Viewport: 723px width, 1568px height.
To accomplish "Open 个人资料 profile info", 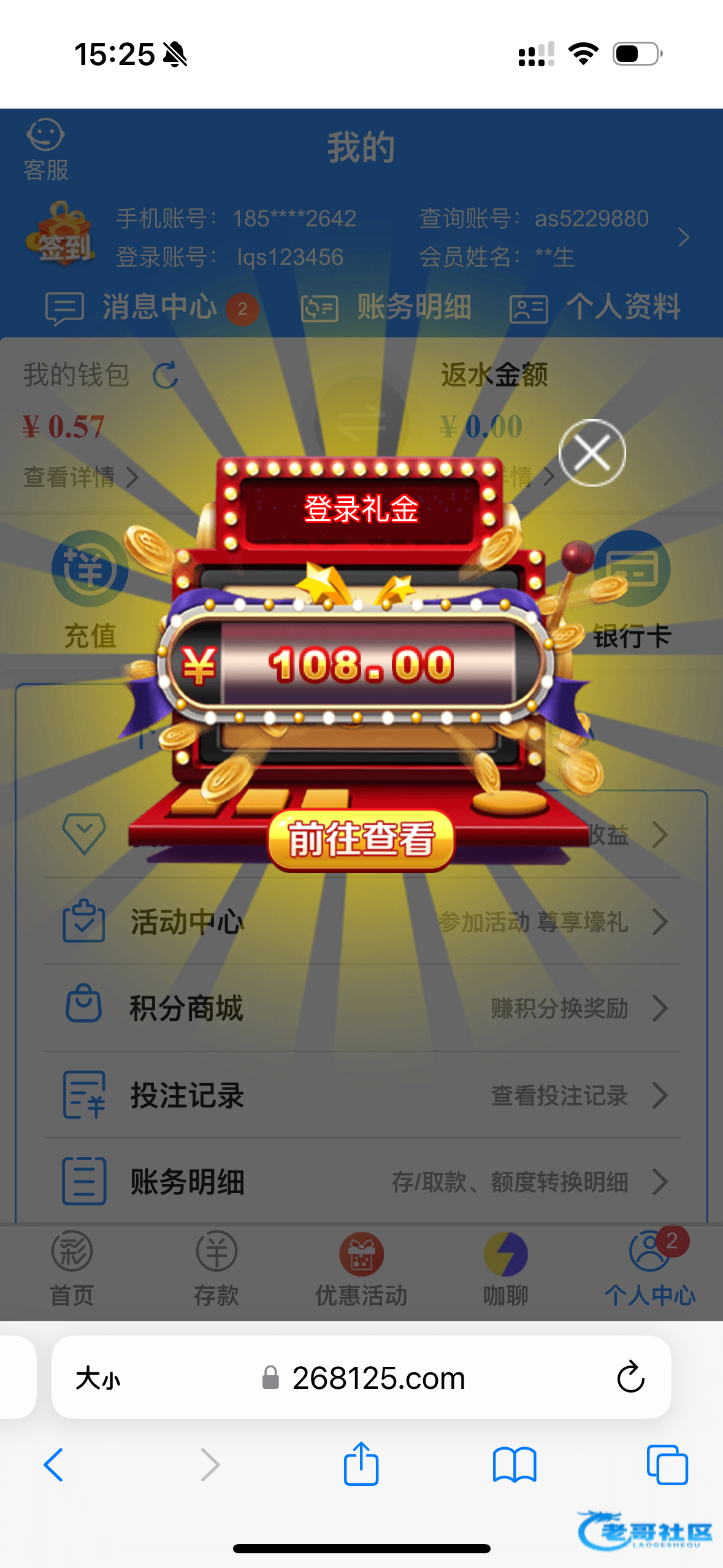I will click(595, 307).
